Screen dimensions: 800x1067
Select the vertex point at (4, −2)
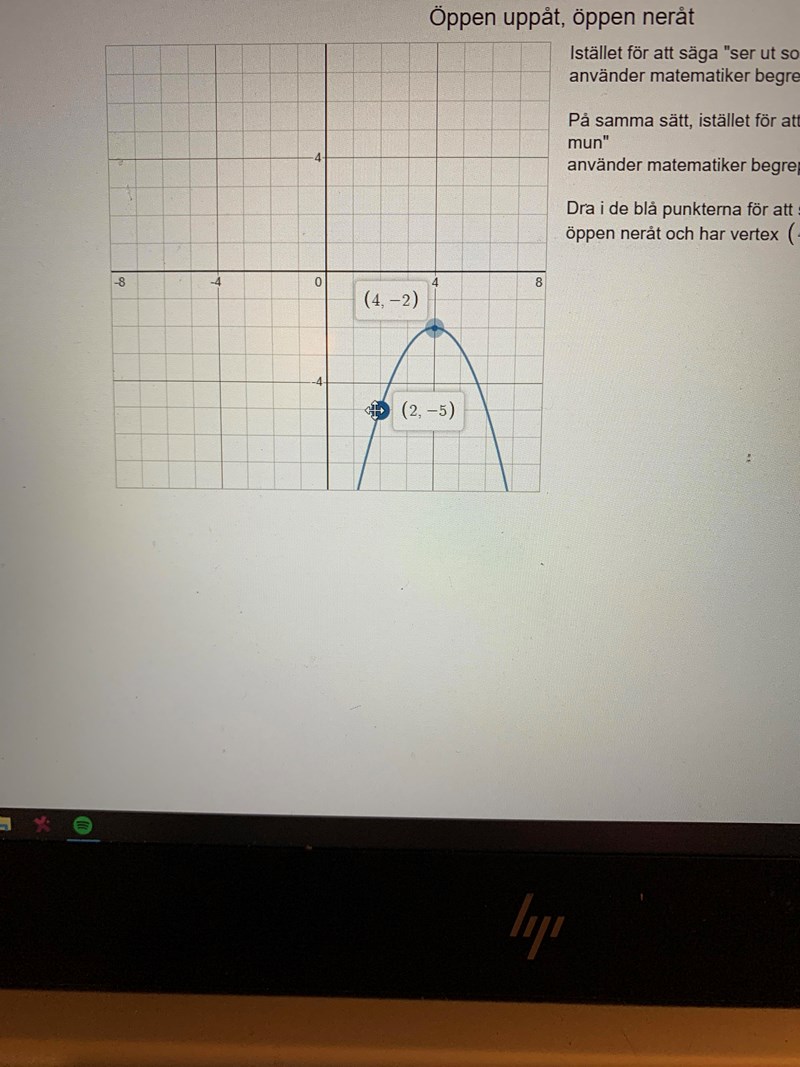tap(434, 328)
